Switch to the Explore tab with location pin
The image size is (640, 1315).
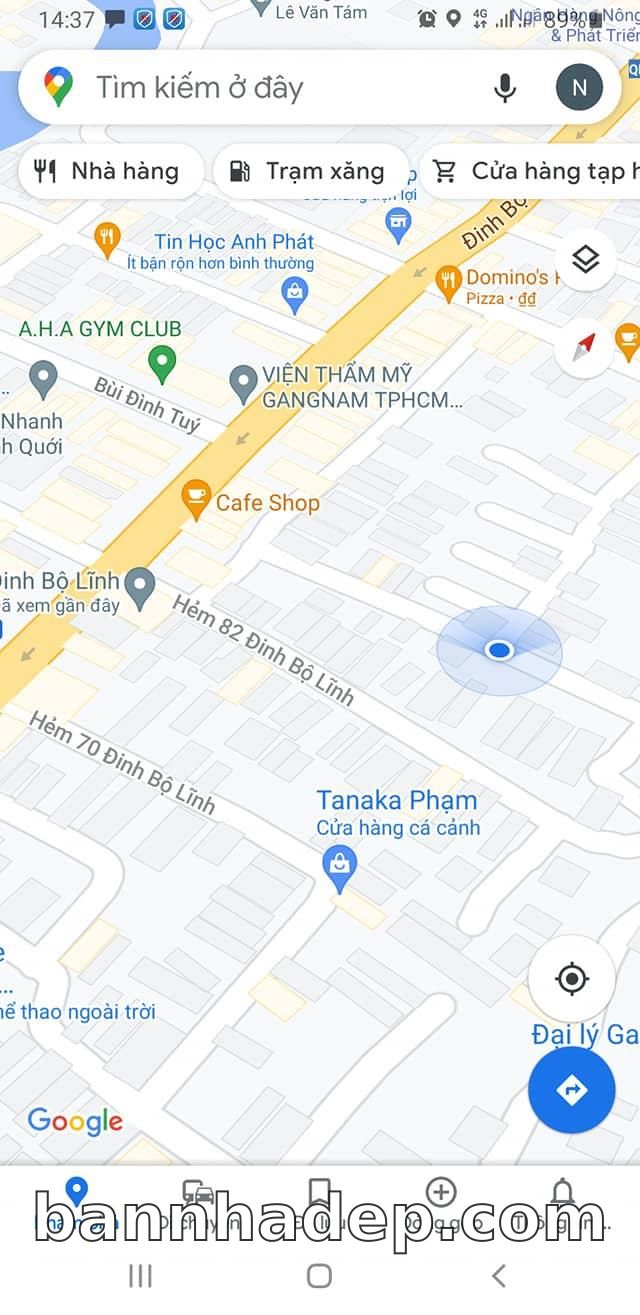[x=77, y=1195]
